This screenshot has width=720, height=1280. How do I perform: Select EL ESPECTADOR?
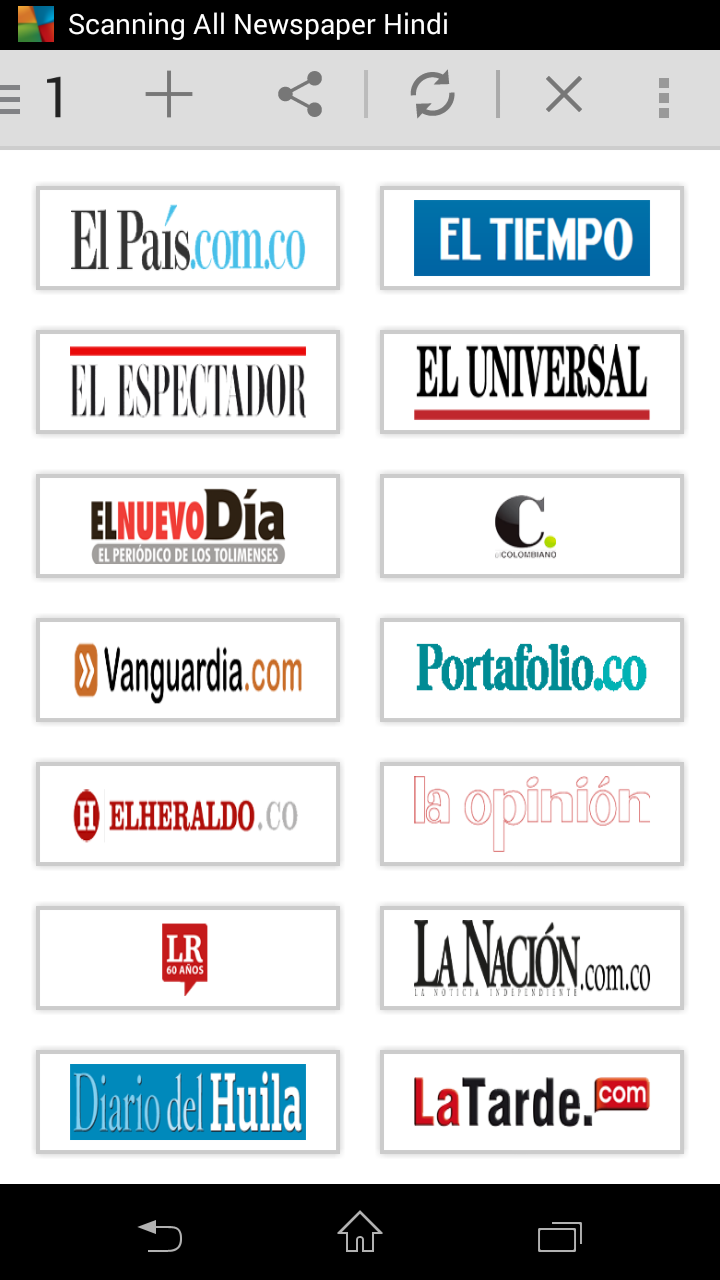187,382
